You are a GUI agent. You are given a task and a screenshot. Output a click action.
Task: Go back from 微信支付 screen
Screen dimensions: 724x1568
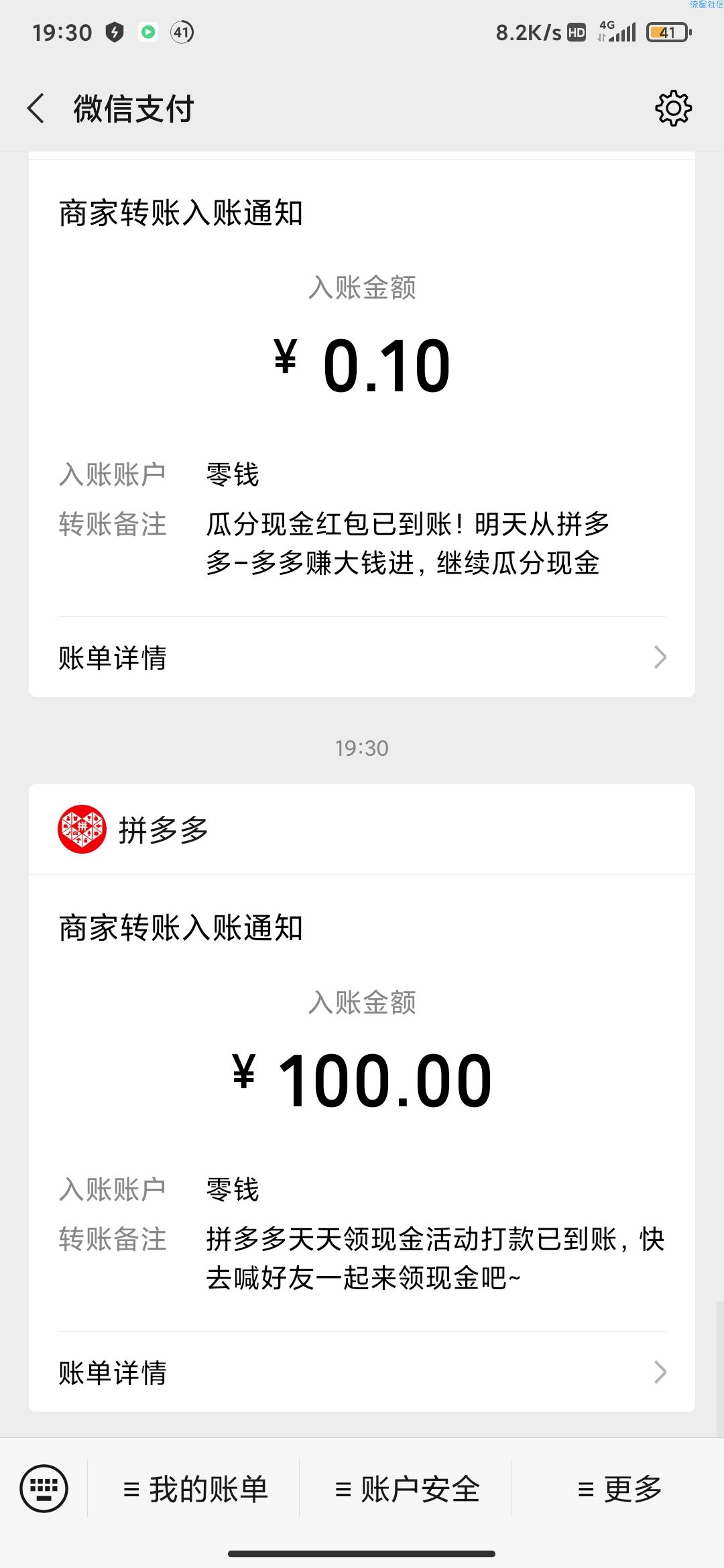37,109
